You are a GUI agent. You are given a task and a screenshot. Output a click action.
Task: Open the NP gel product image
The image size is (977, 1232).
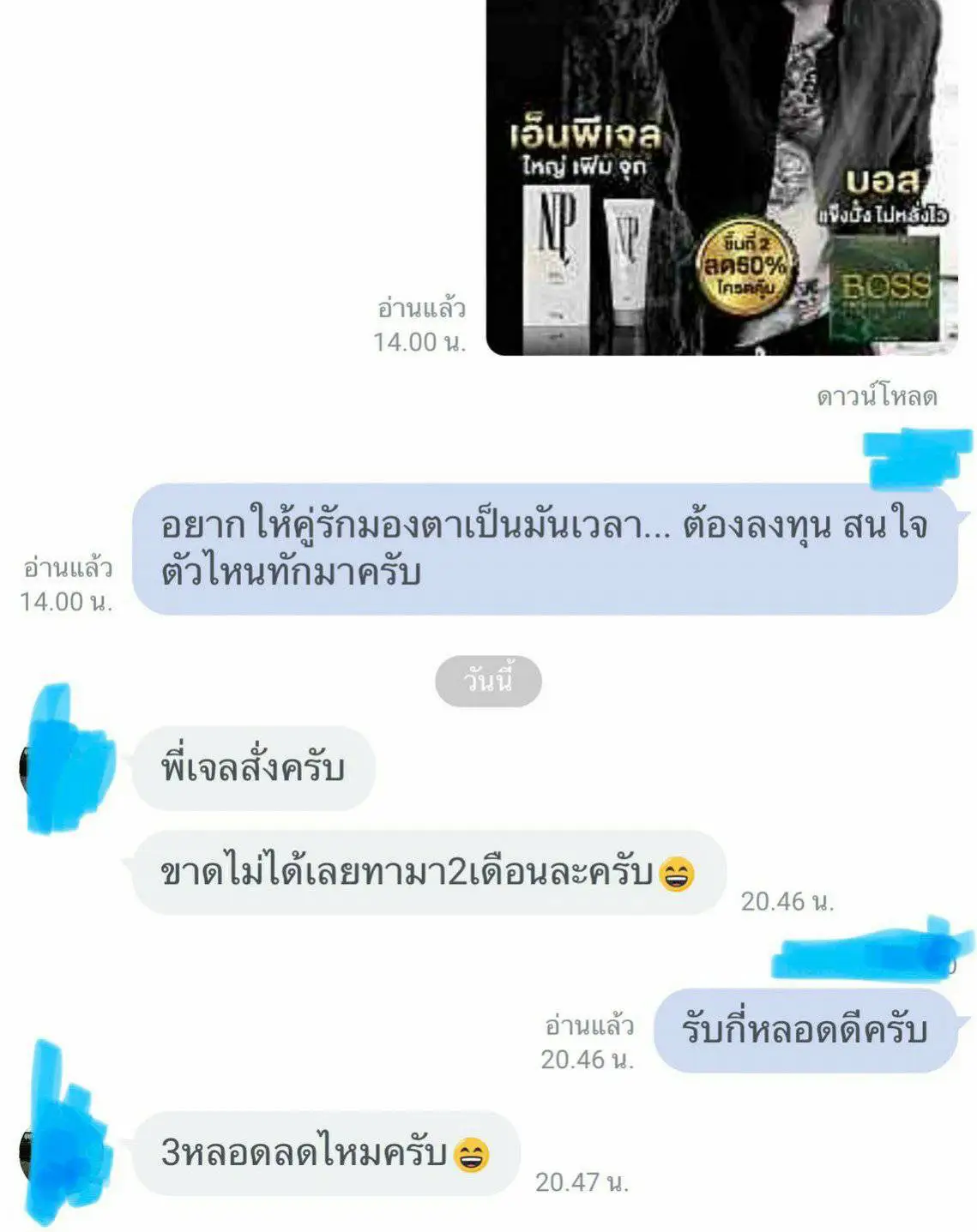click(721, 176)
